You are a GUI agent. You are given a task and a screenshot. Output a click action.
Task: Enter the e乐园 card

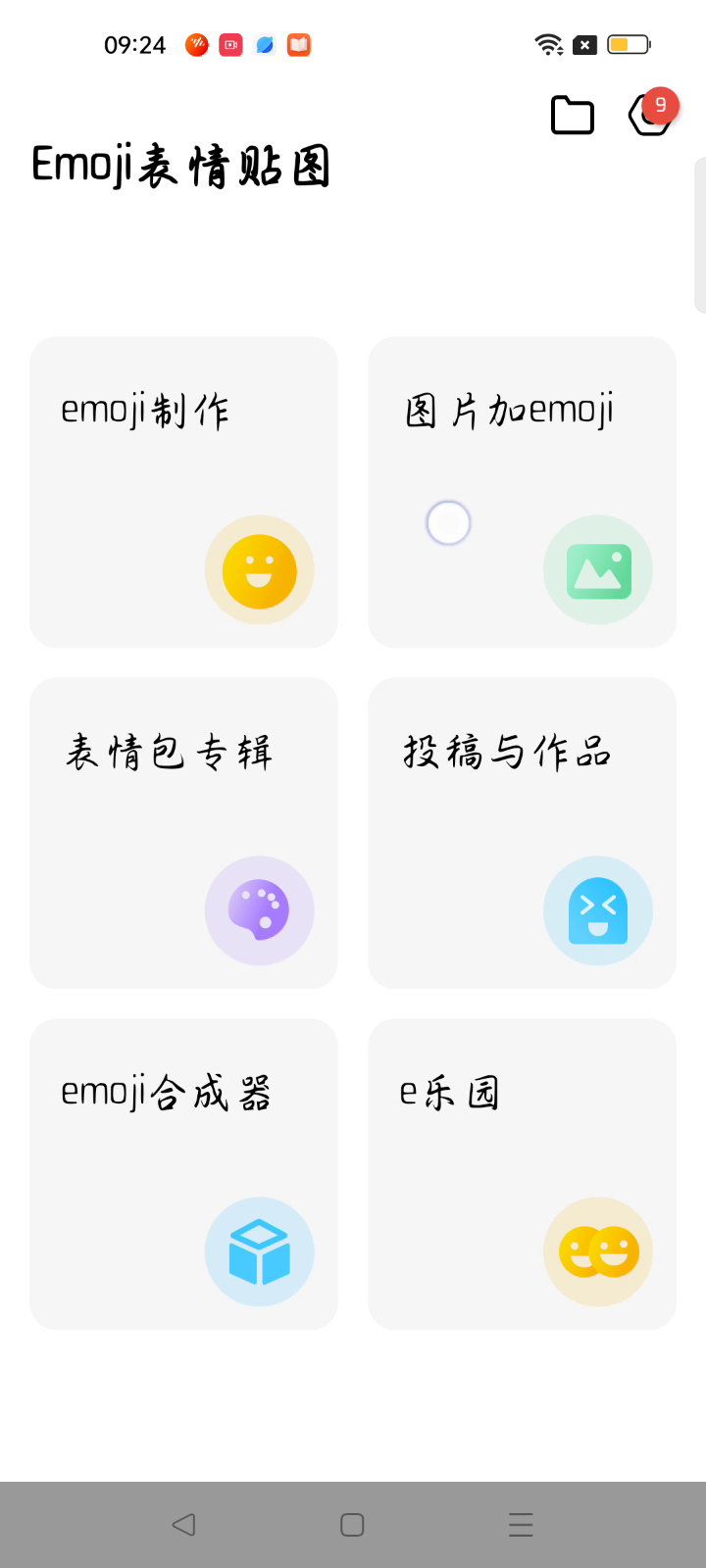(x=522, y=1174)
